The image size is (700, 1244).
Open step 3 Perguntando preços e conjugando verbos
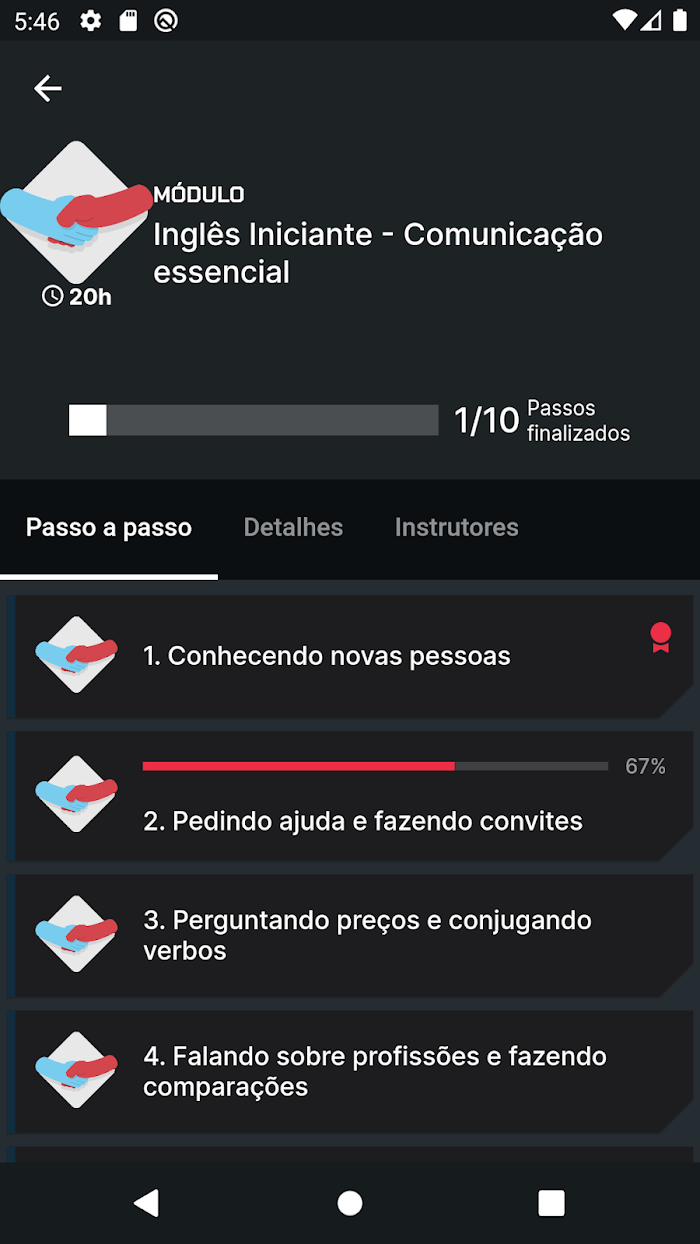tap(350, 936)
